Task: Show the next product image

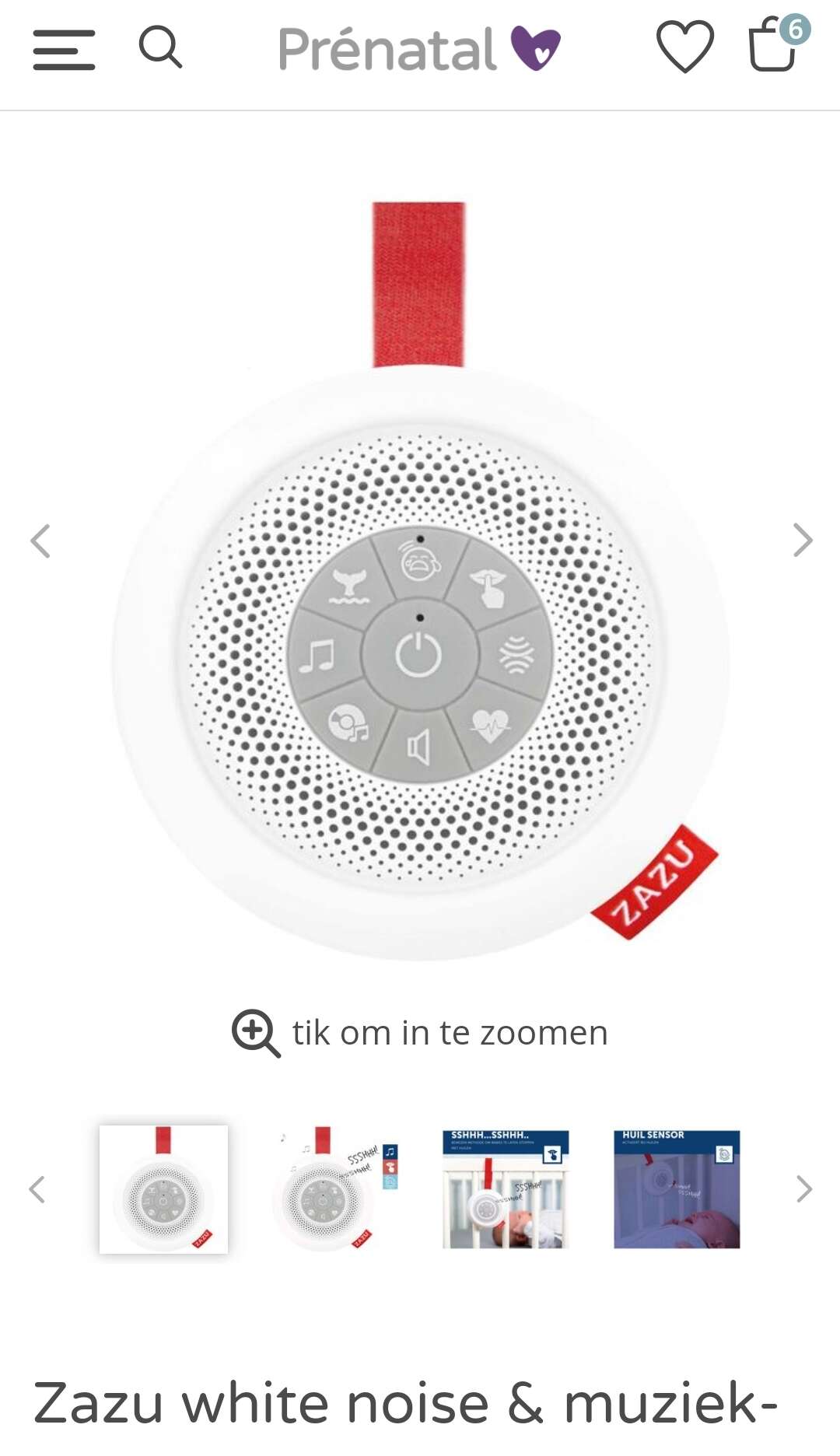Action: (x=803, y=540)
